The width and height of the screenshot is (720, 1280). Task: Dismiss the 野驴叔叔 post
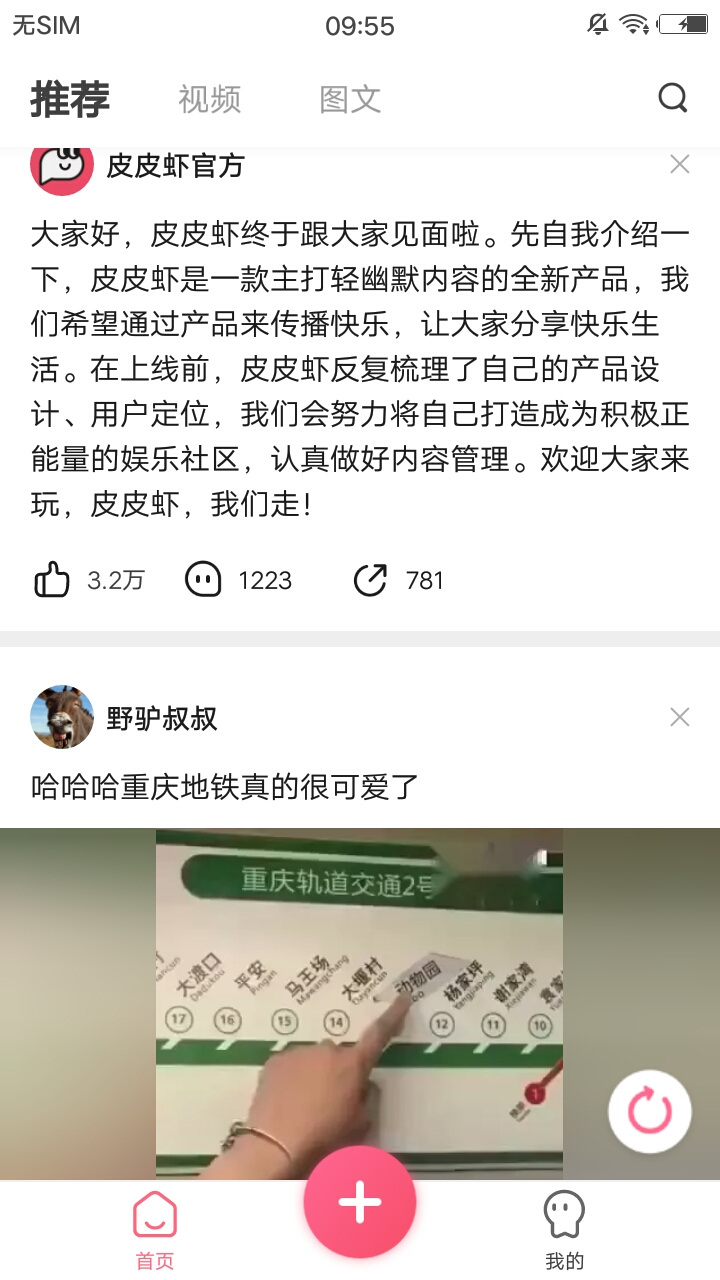[x=680, y=717]
